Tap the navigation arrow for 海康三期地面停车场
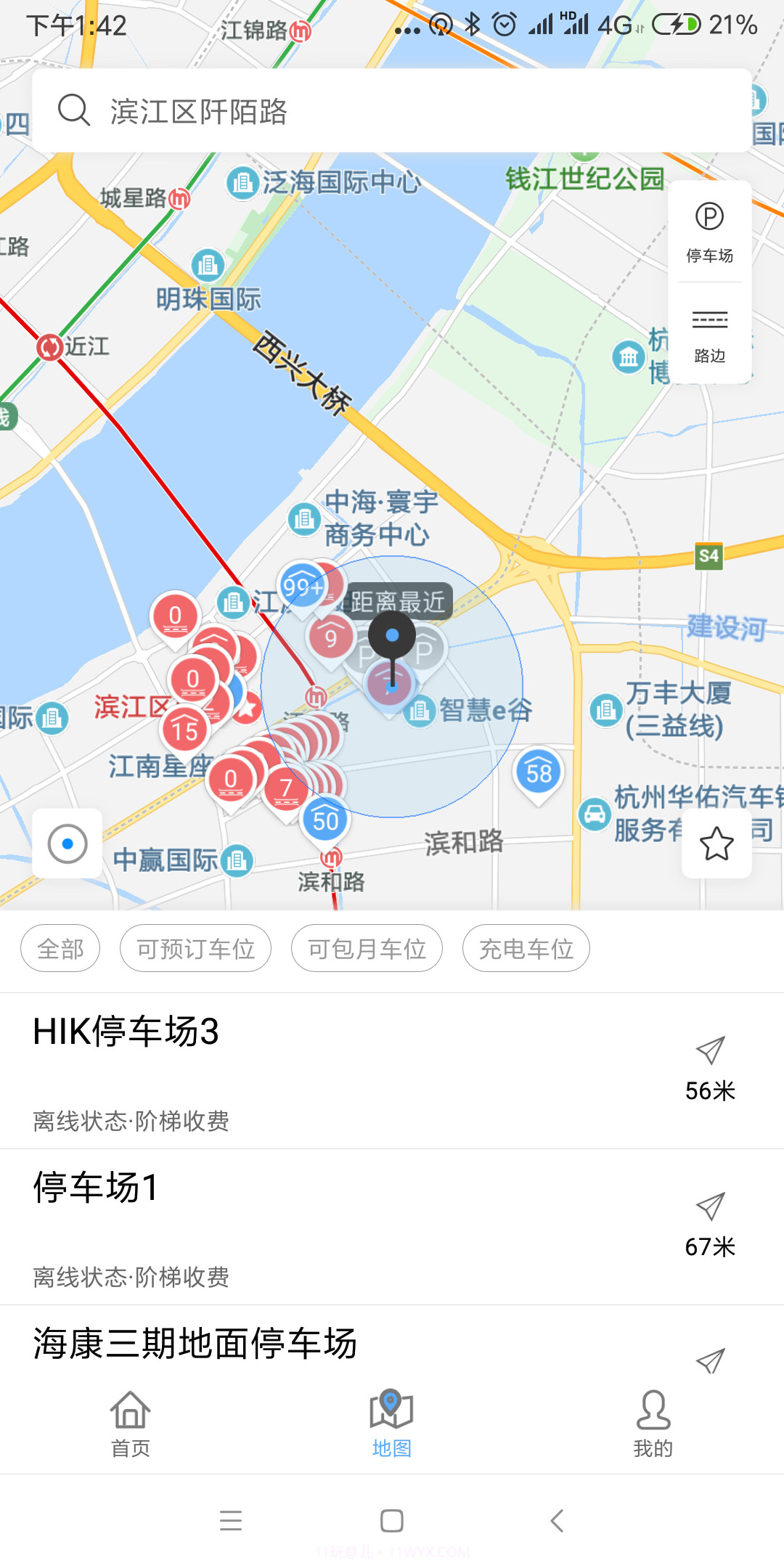Screen dimensions: 784x1568 (x=712, y=1360)
